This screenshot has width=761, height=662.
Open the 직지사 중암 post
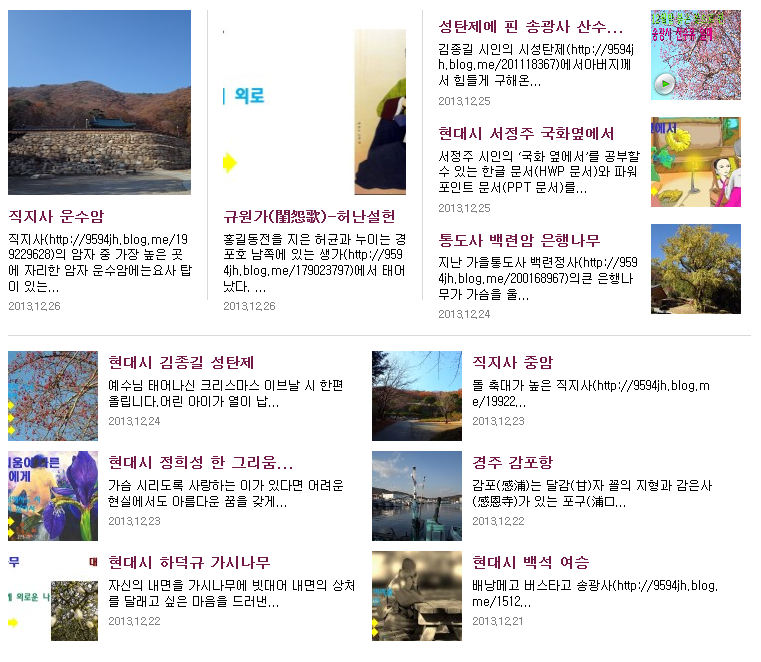pos(512,362)
